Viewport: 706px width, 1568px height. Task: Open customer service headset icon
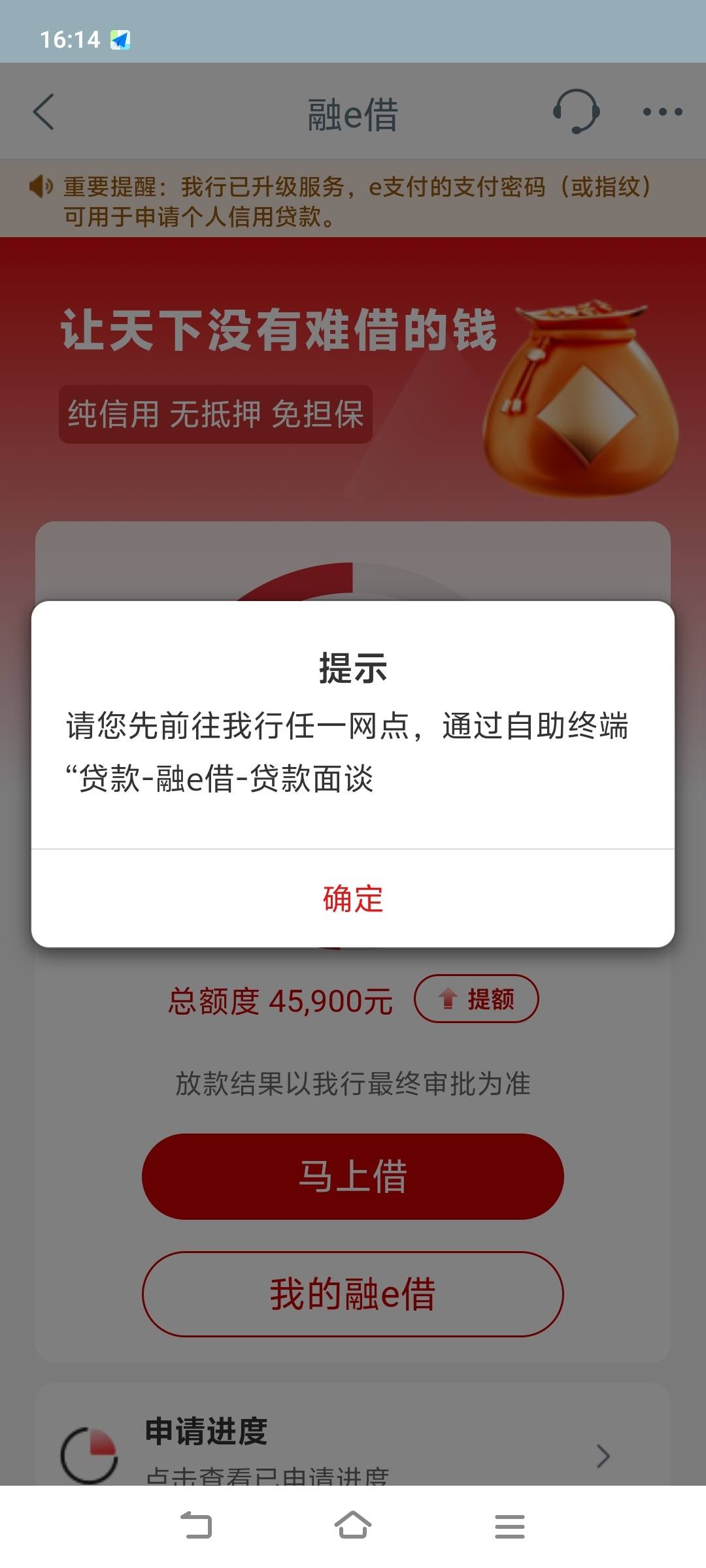pos(576,112)
